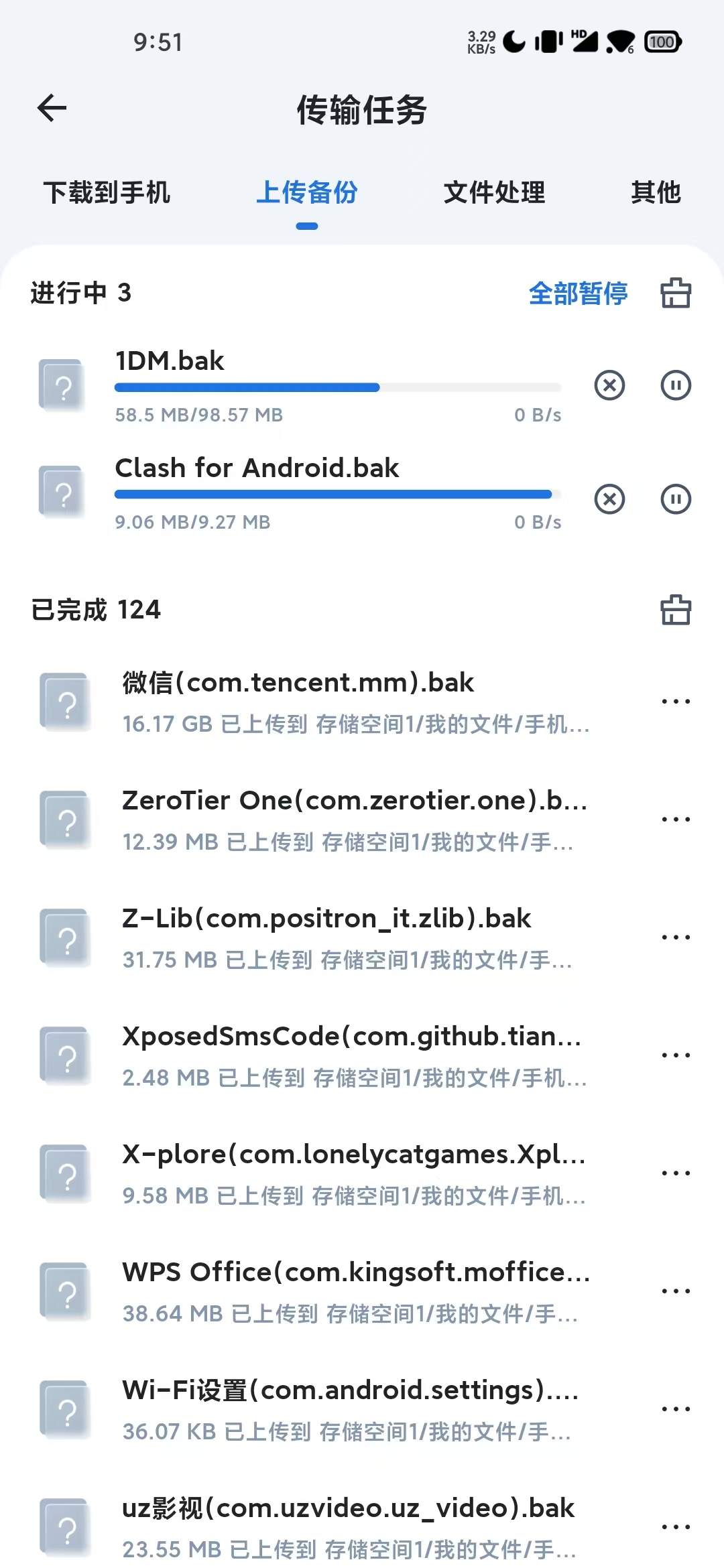Viewport: 724px width, 1568px height.
Task: Open more options for ZeroTier One backup
Action: [x=675, y=820]
